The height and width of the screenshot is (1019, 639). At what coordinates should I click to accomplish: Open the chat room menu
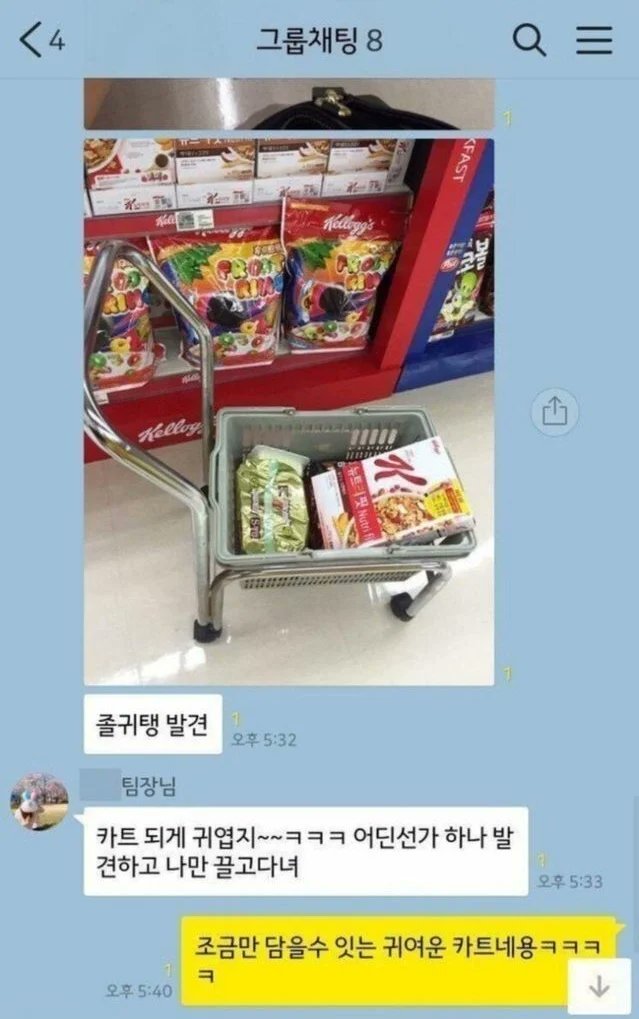click(x=593, y=40)
